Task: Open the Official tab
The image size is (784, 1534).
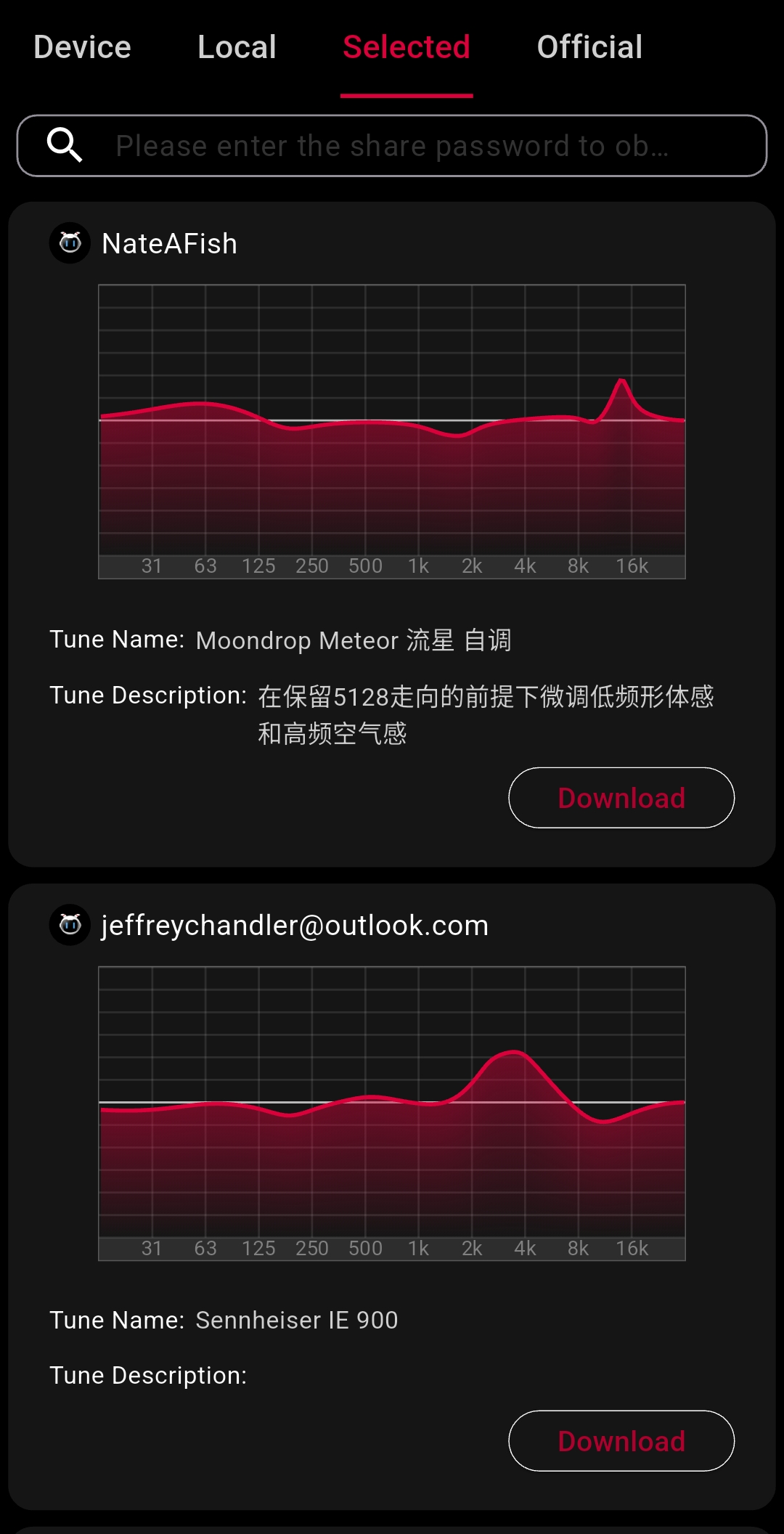Action: [589, 47]
